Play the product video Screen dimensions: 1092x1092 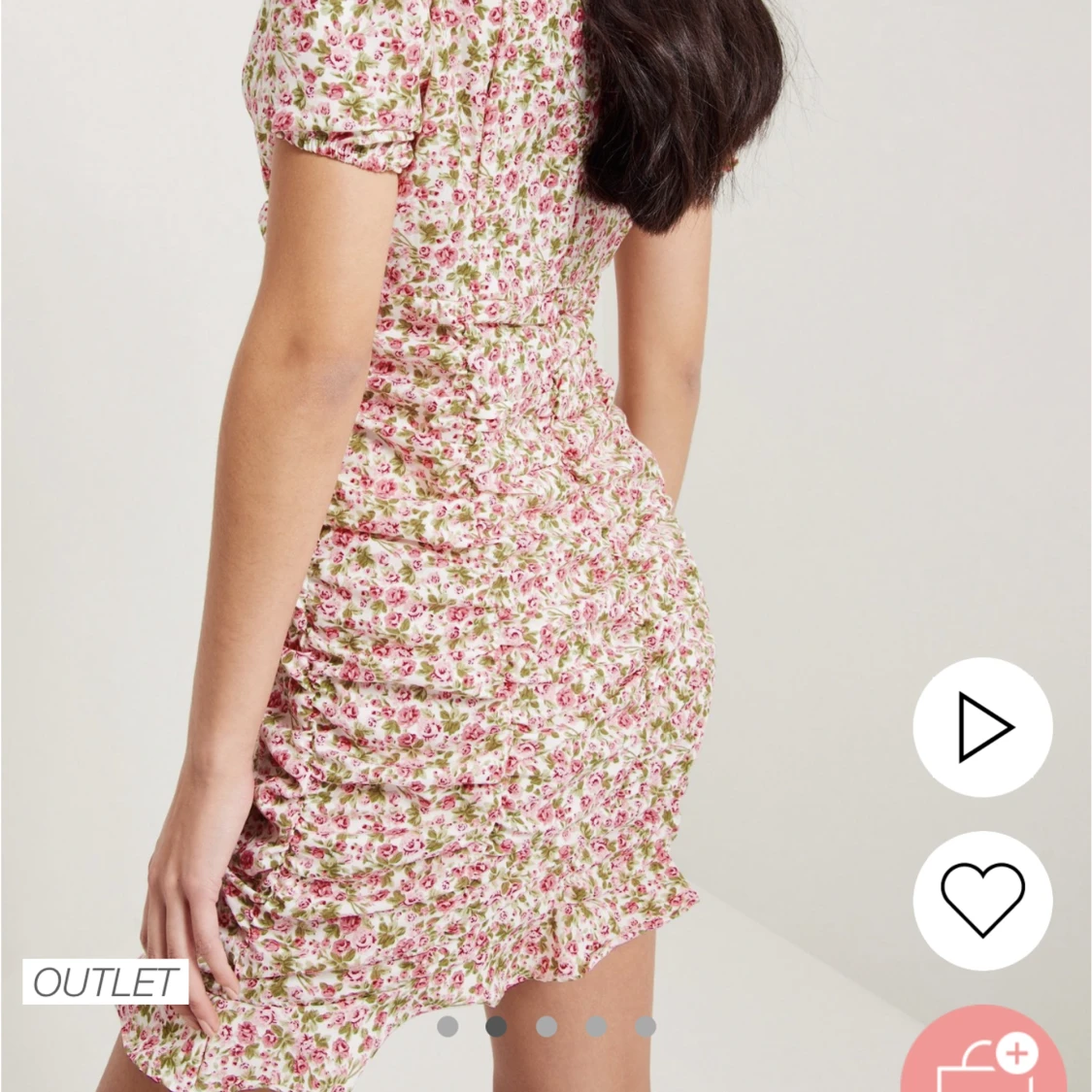click(x=982, y=727)
